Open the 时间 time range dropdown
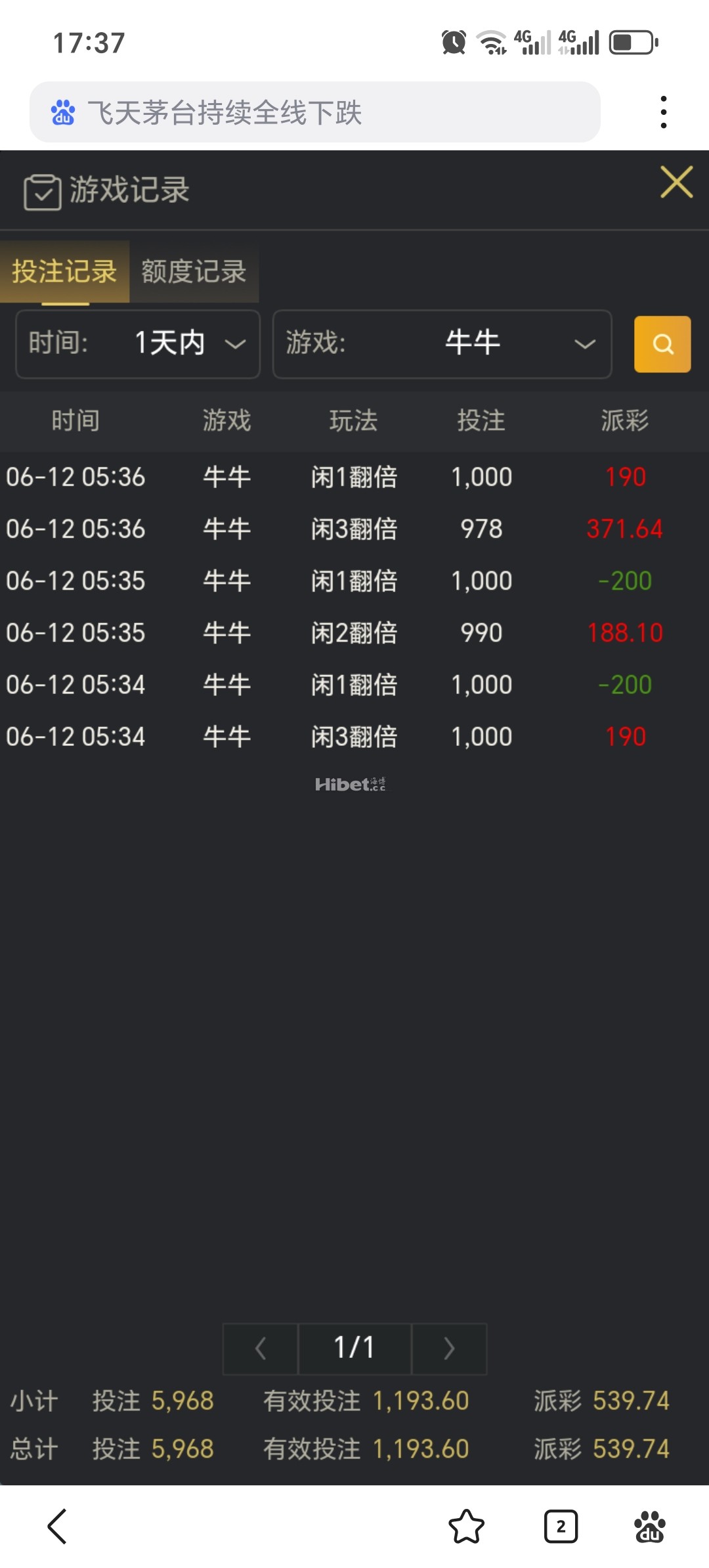Screen dimensions: 709x1568 coord(137,343)
